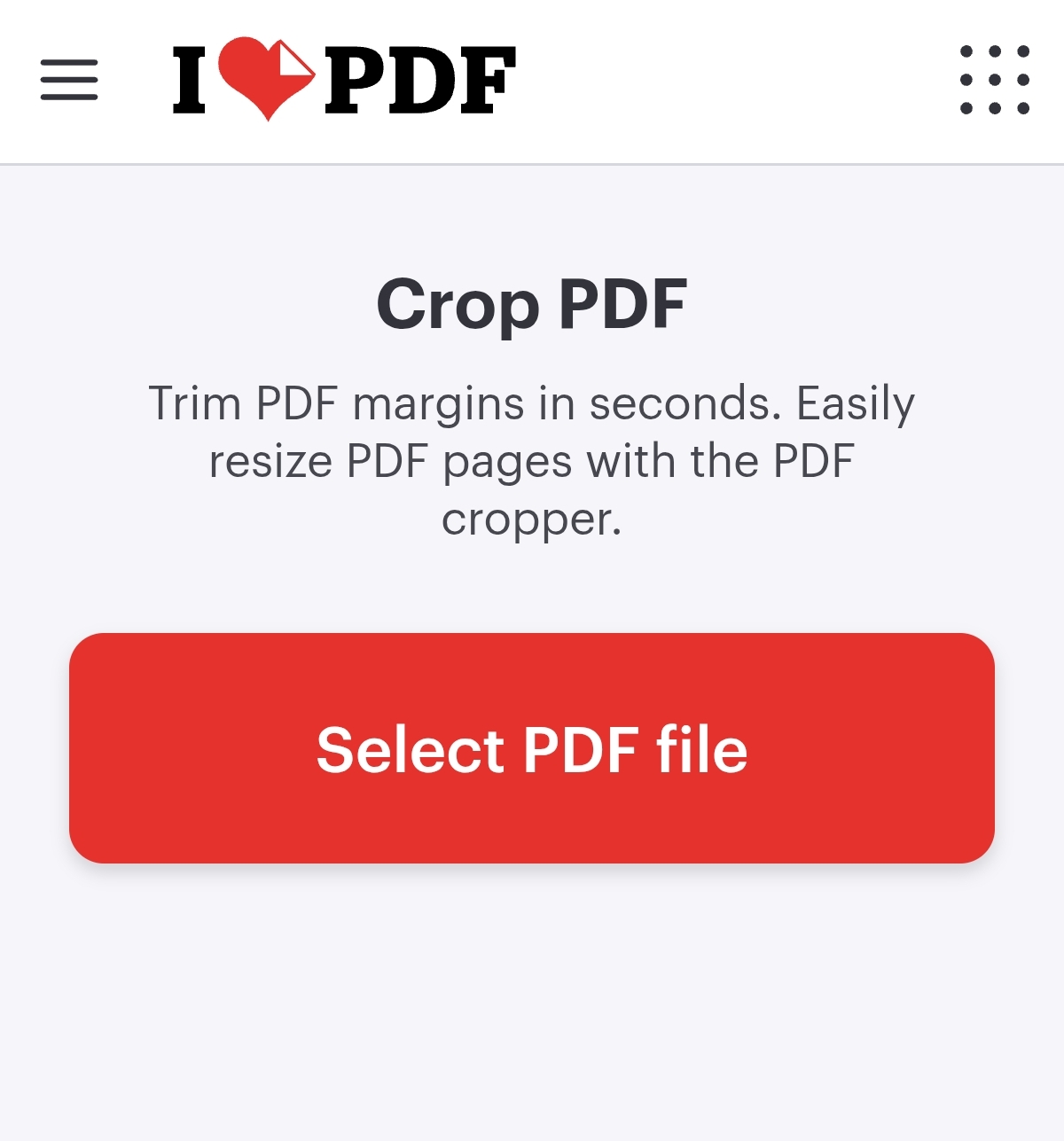Viewport: 1064px width, 1141px height.
Task: Go to the iLovePDF home logo
Action: click(344, 80)
